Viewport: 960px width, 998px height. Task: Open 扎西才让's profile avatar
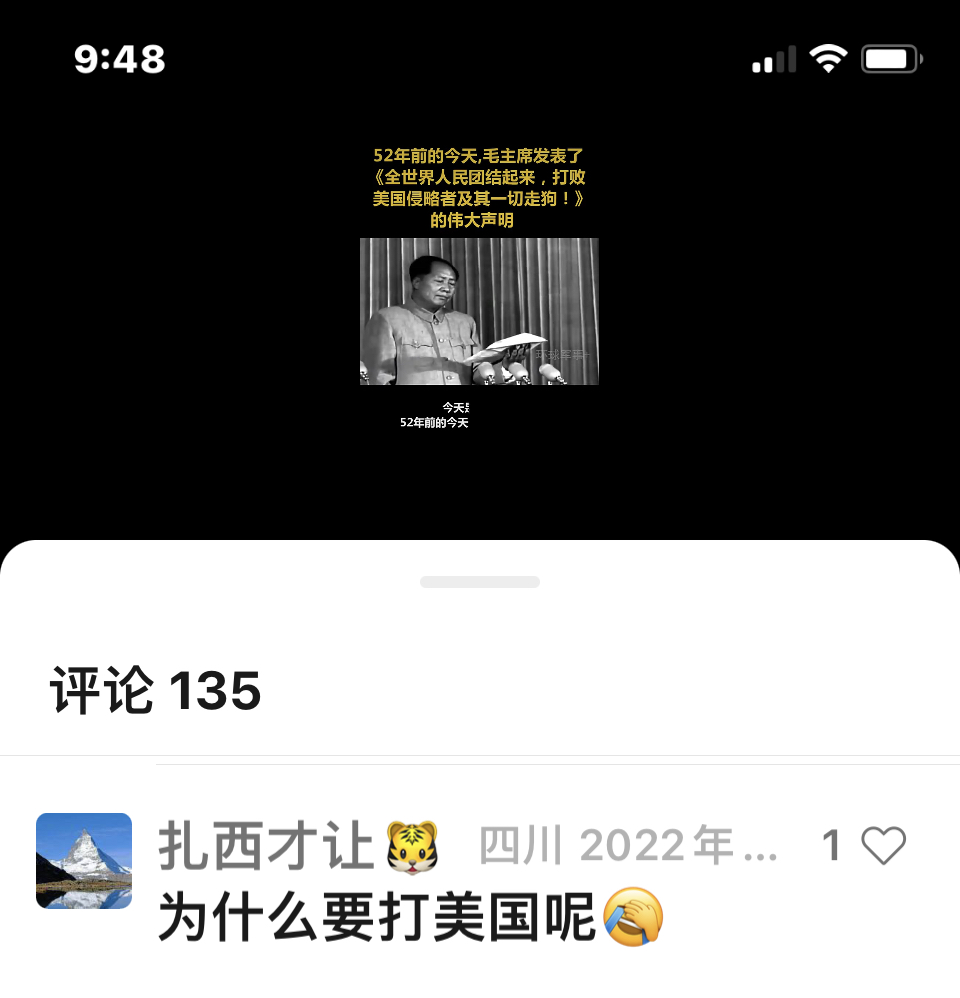pos(84,860)
